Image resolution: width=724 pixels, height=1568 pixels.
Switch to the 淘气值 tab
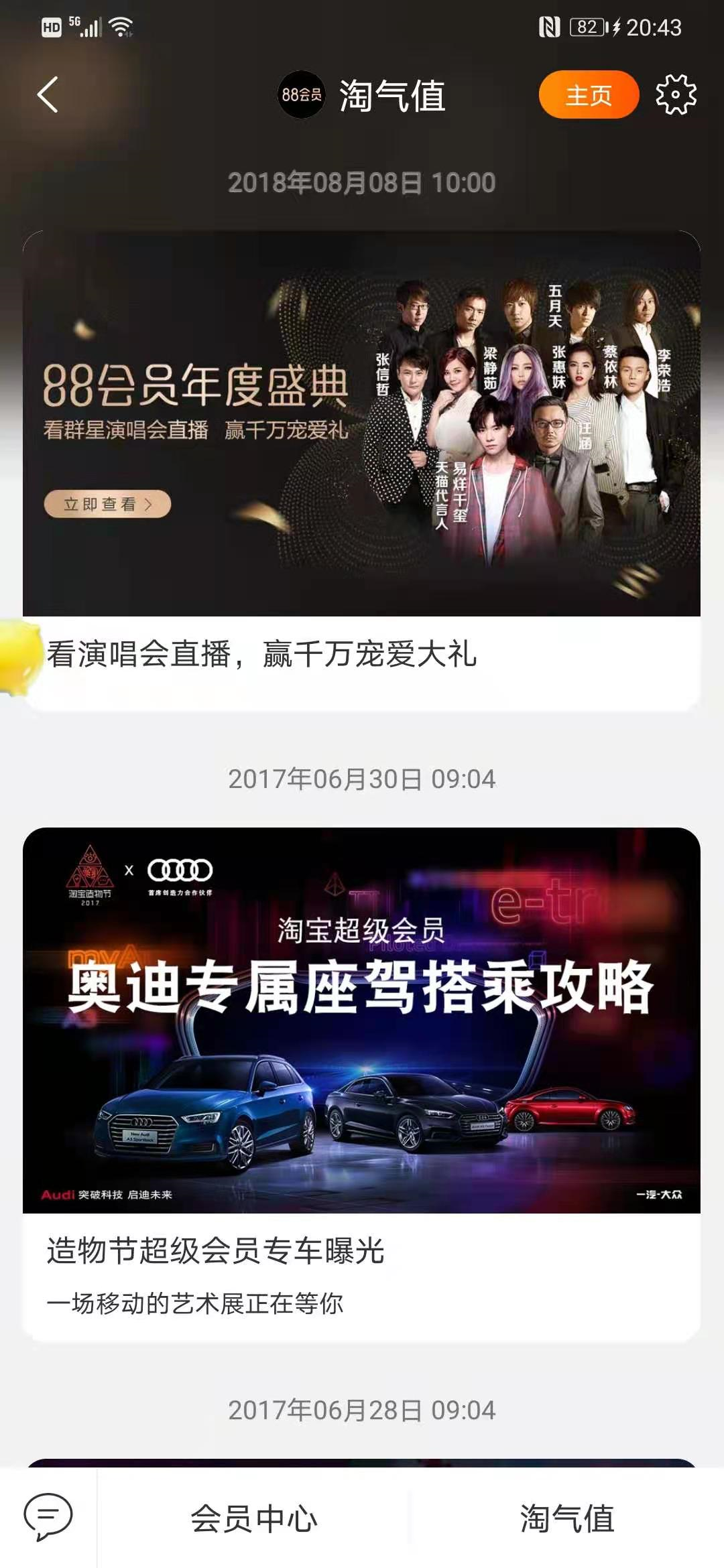coord(568,1516)
